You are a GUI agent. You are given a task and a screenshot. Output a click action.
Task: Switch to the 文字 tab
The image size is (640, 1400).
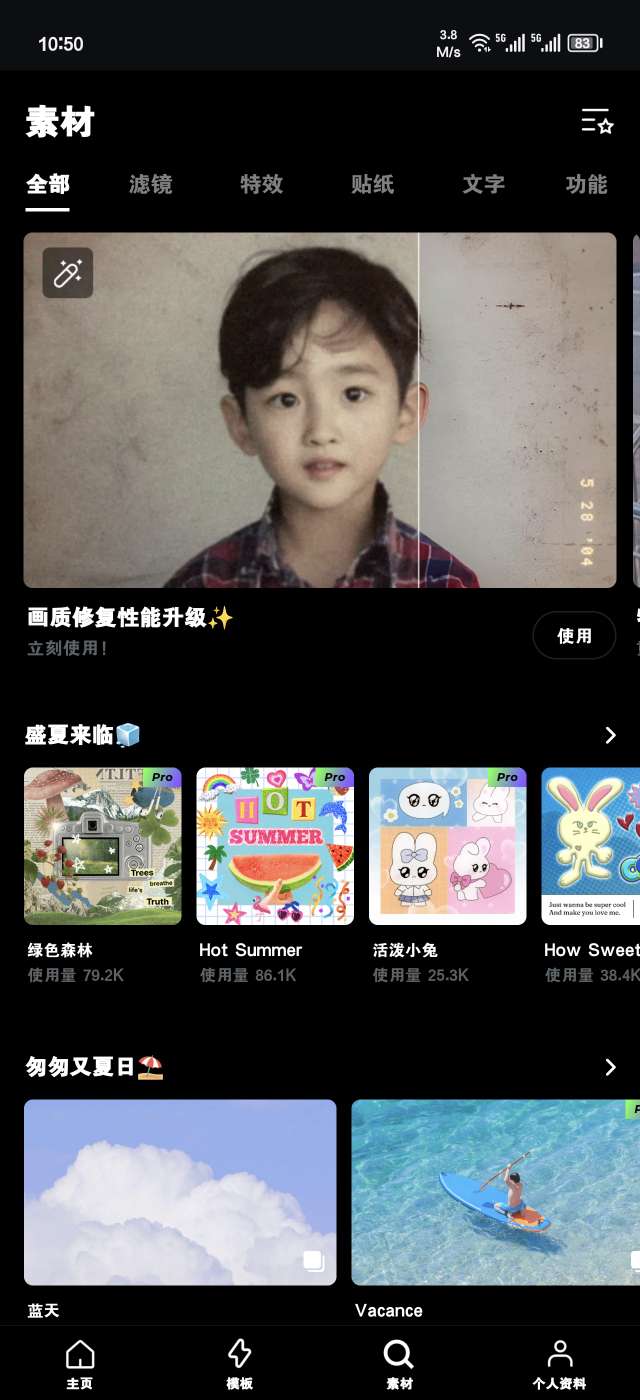pos(483,184)
